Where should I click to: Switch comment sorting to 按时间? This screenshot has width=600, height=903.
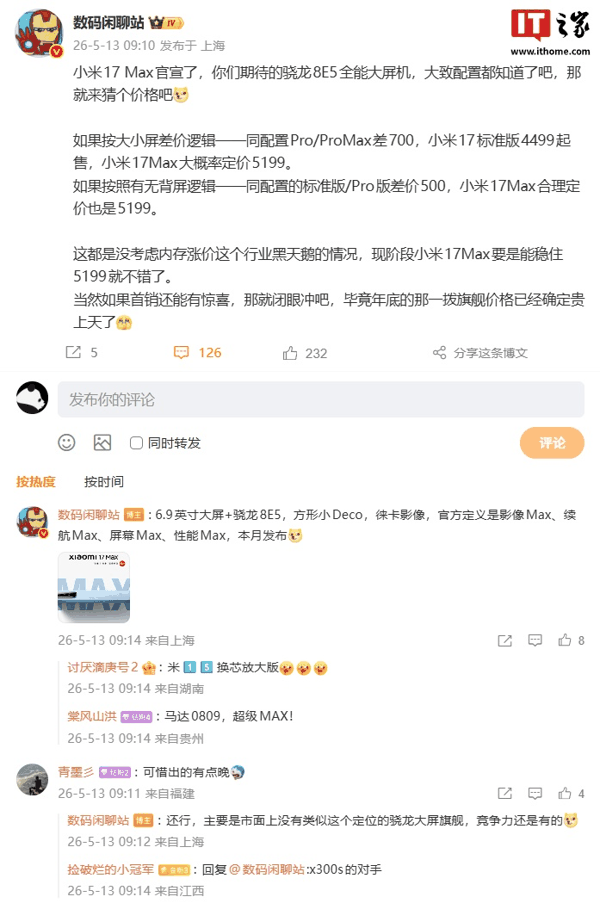pyautogui.click(x=104, y=481)
